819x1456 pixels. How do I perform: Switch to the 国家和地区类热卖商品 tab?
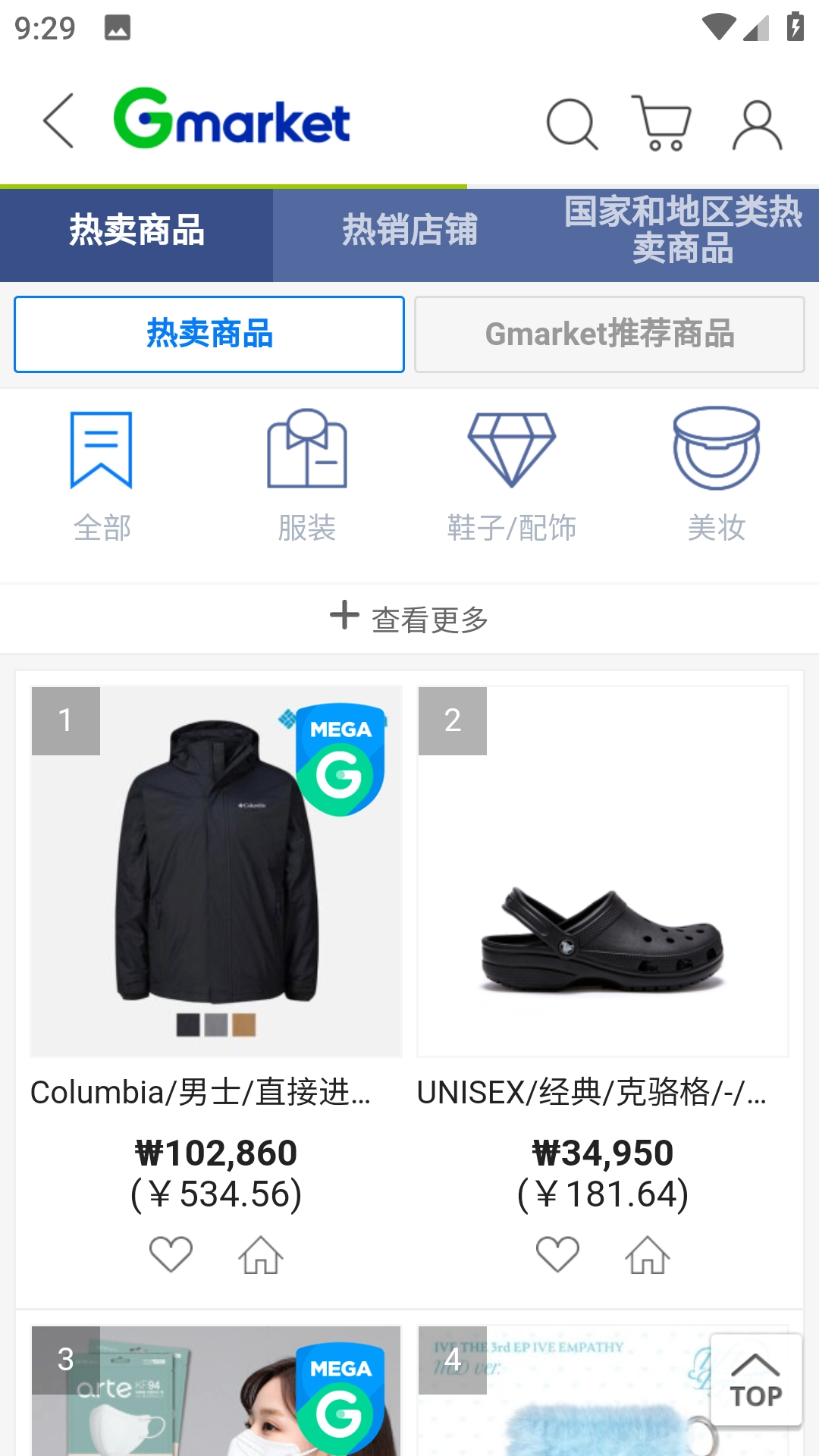682,234
